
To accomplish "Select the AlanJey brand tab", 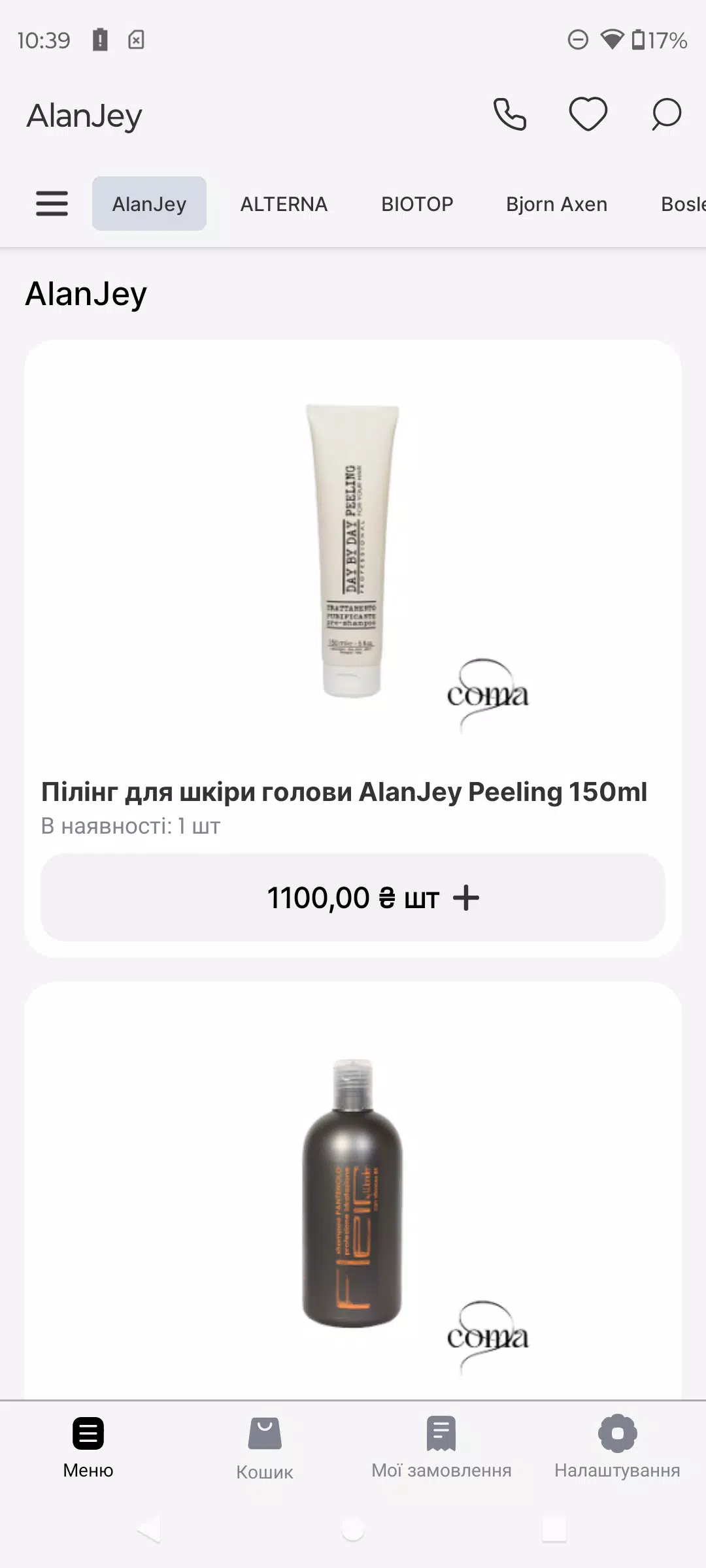I will click(148, 203).
